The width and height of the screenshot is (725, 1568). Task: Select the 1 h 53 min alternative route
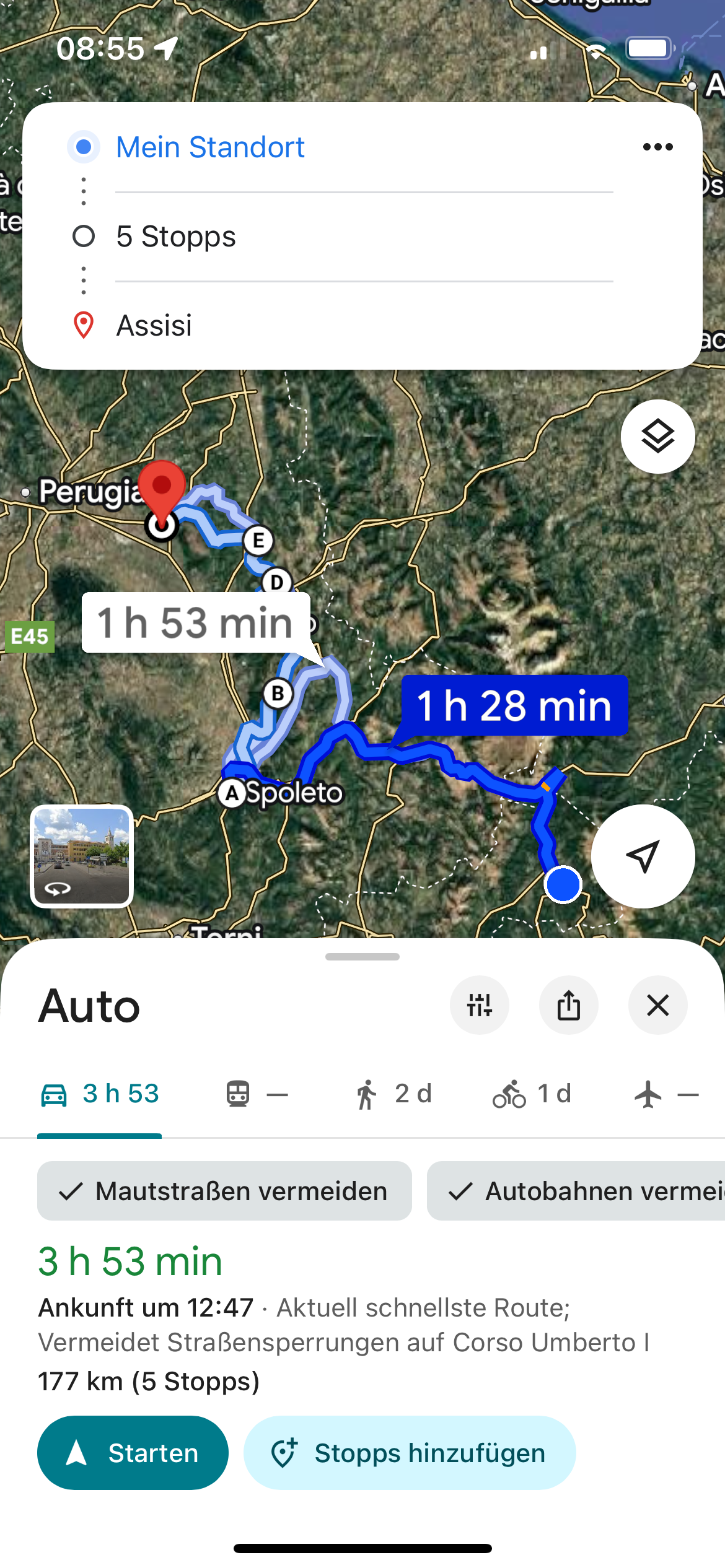point(196,622)
